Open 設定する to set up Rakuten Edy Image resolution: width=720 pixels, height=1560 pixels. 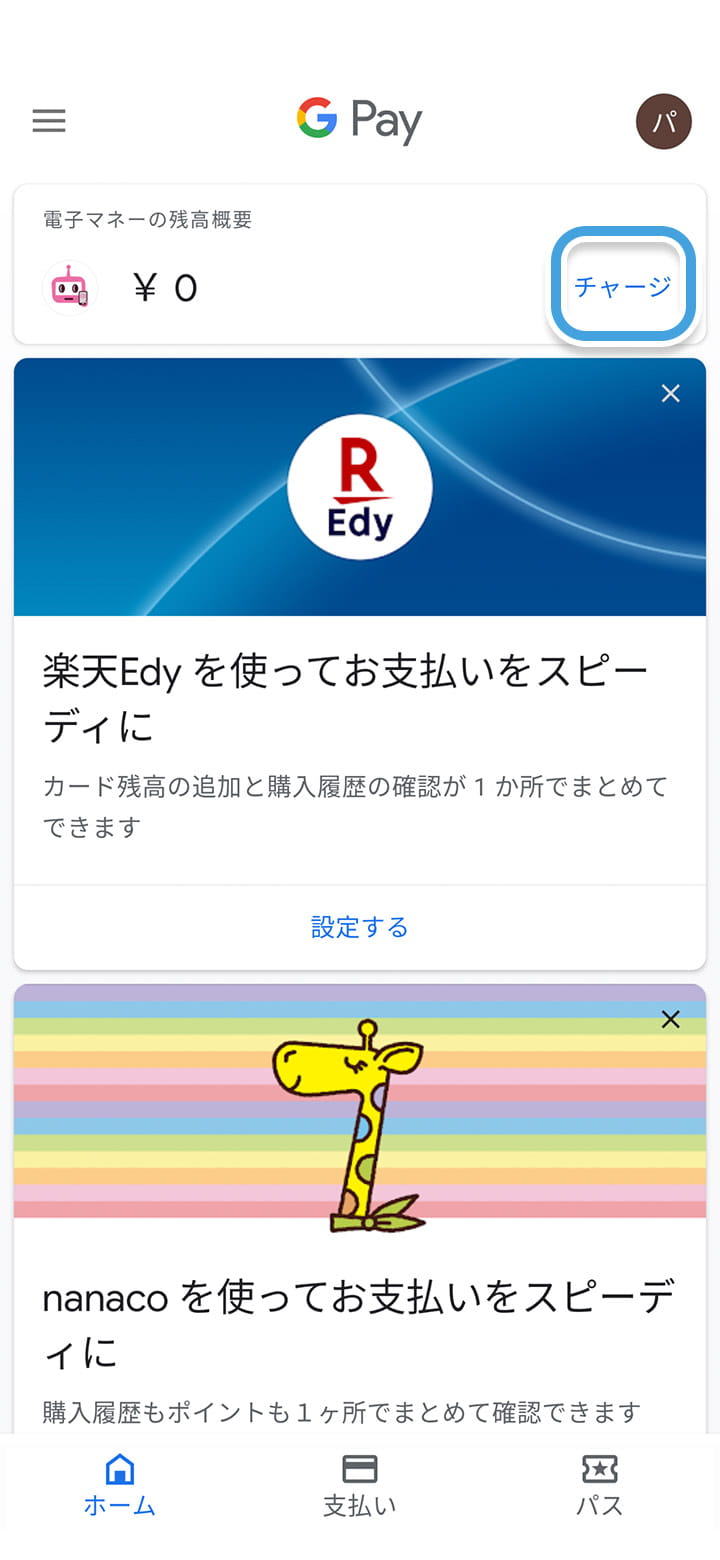pos(359,927)
